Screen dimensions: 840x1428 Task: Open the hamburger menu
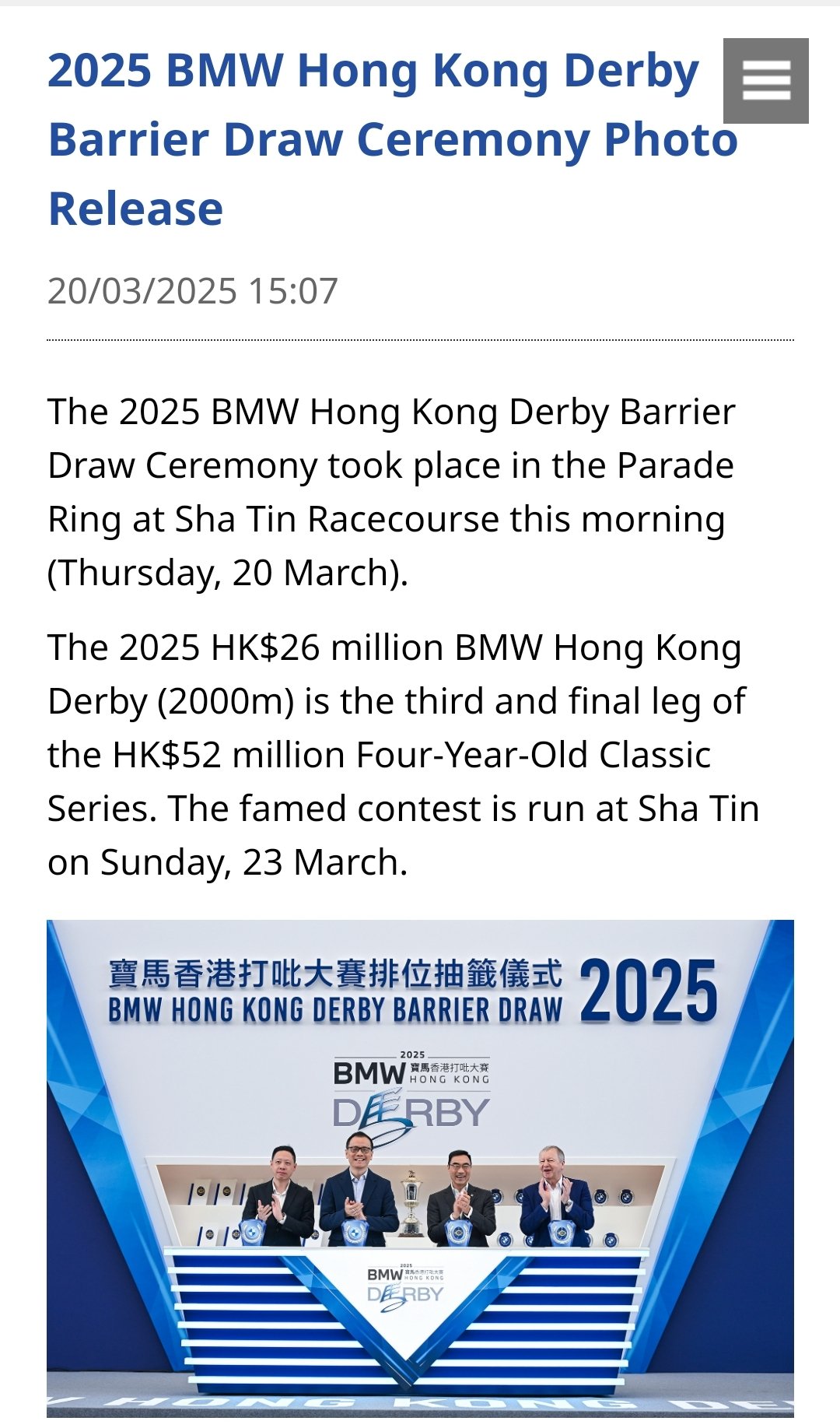pyautogui.click(x=765, y=81)
